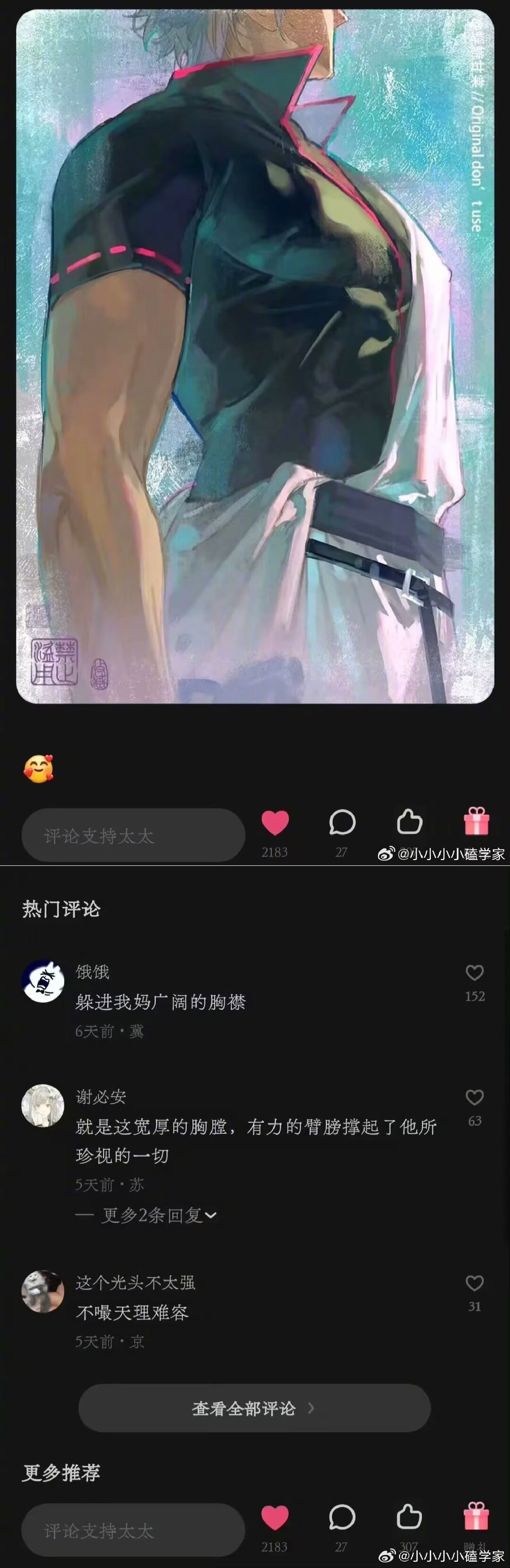
Task: Tap 查看全部评论 to view all comments
Action: (254, 1408)
